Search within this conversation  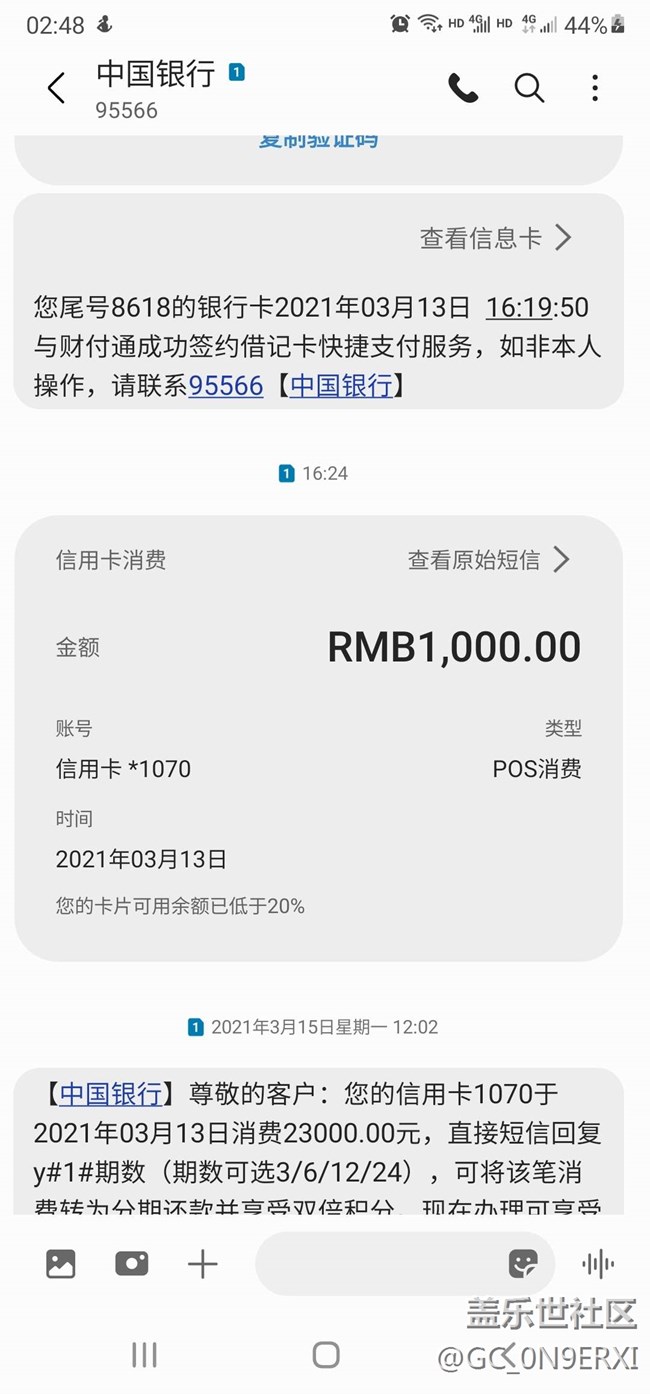(x=529, y=88)
